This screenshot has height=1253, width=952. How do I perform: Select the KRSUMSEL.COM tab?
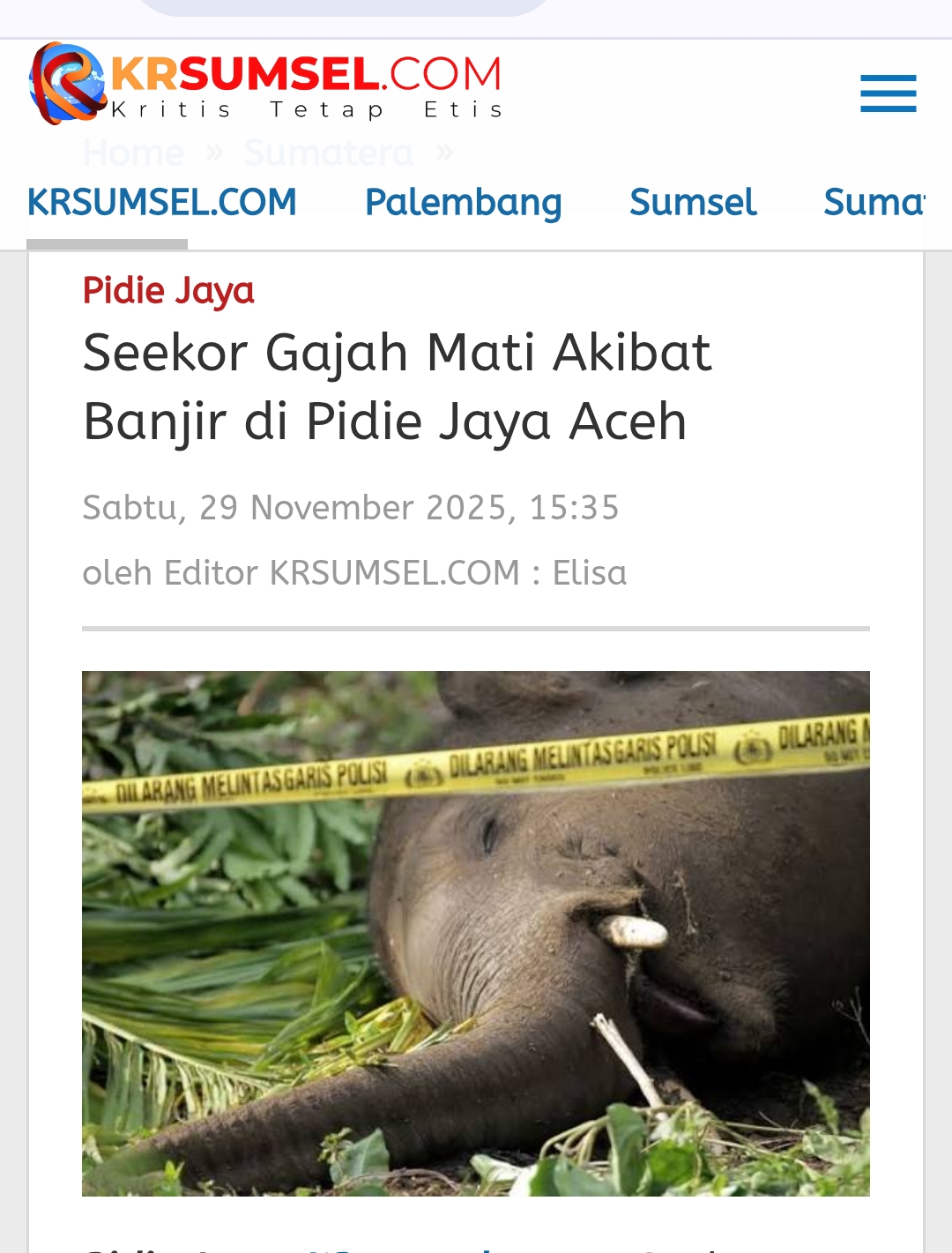(x=162, y=203)
